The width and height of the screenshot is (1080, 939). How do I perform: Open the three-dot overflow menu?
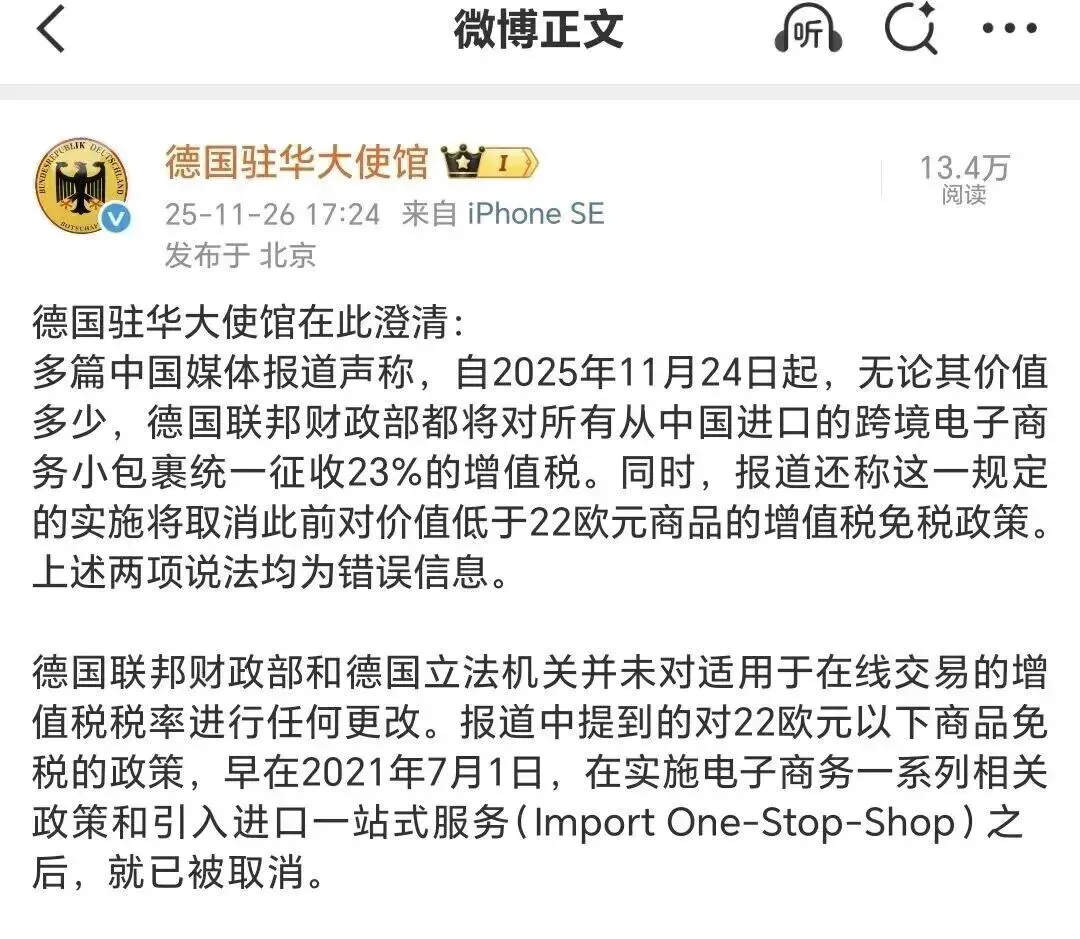(x=1008, y=31)
